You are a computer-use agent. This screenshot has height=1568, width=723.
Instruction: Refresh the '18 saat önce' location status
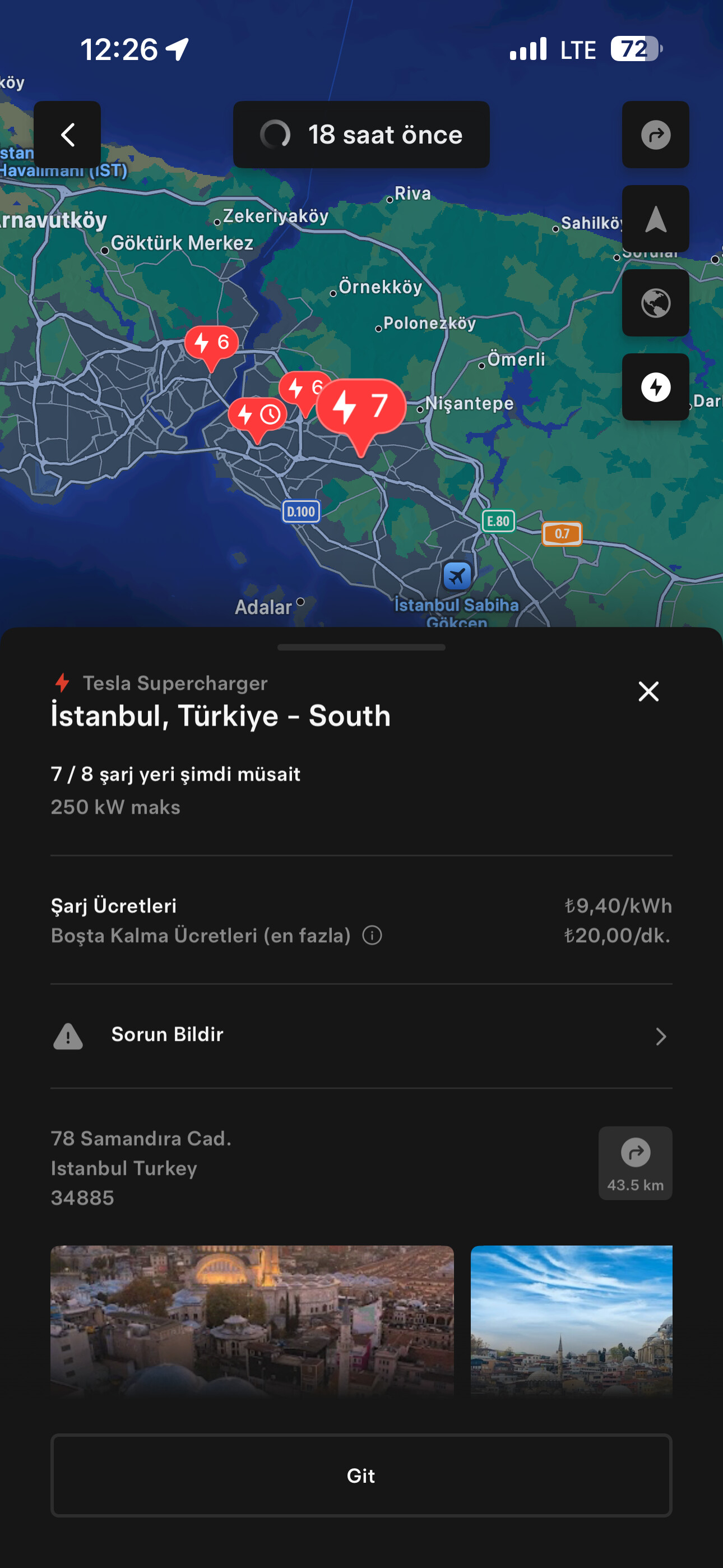pos(361,135)
